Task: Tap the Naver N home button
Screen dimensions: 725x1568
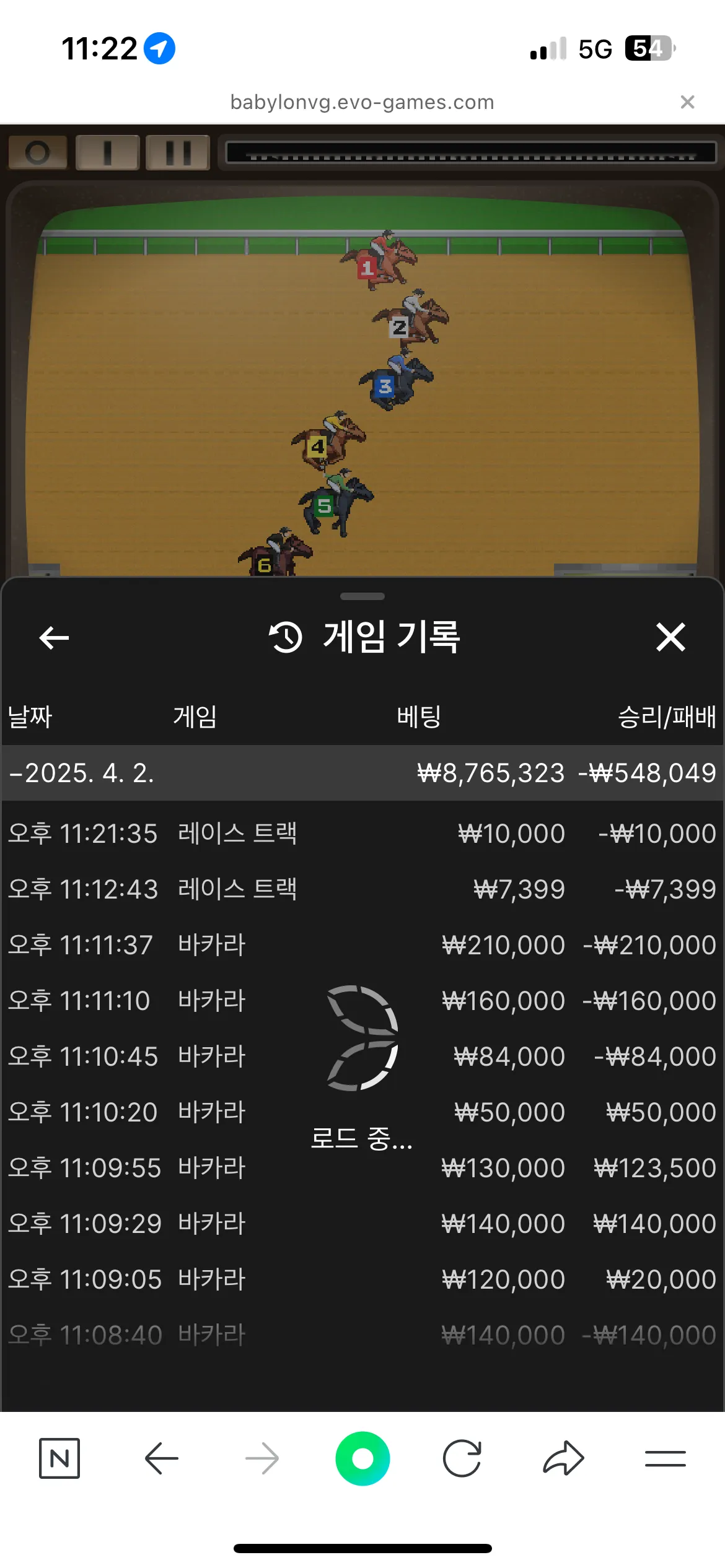Action: [x=59, y=1458]
